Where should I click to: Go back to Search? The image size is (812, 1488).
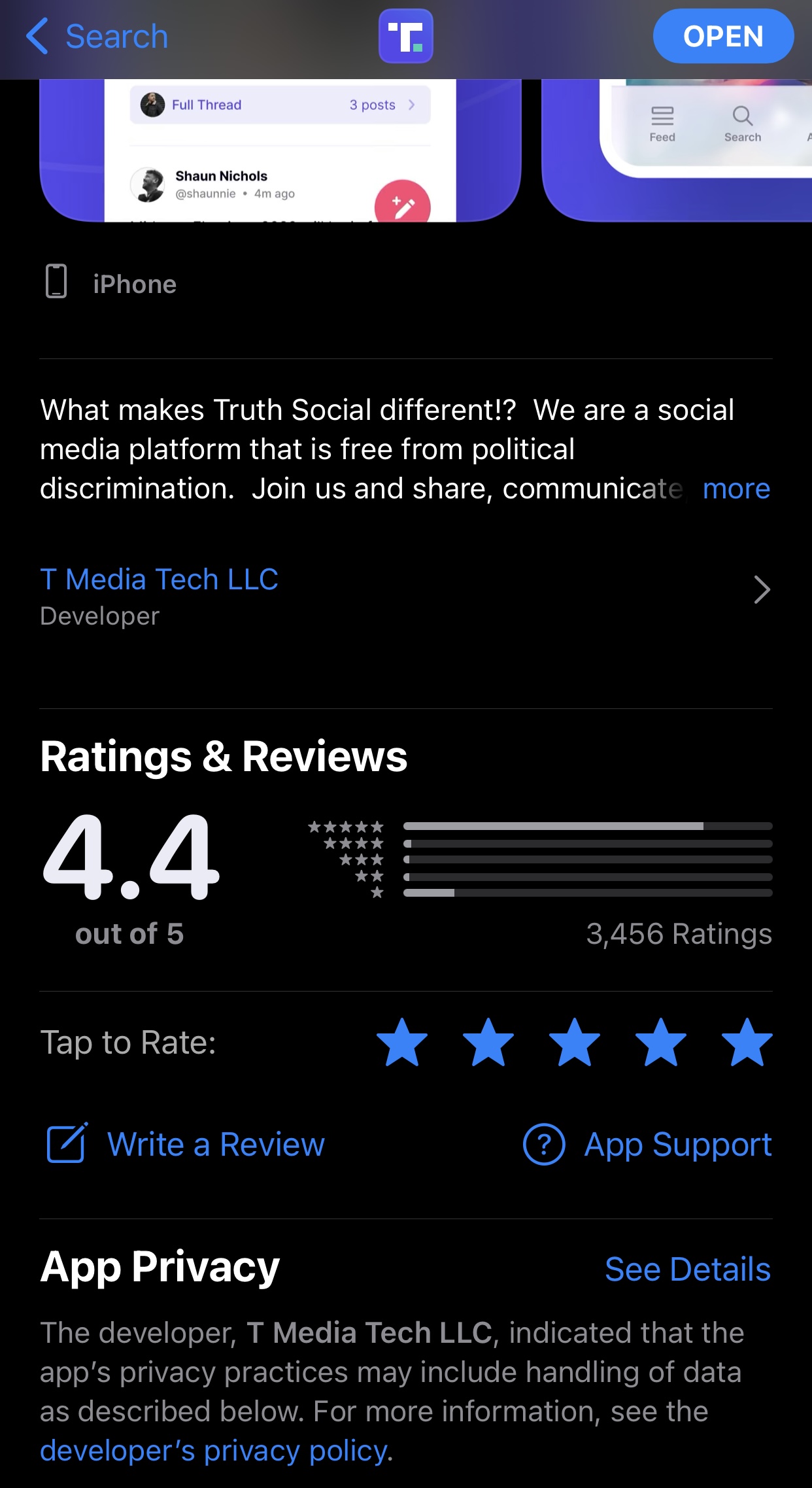97,36
